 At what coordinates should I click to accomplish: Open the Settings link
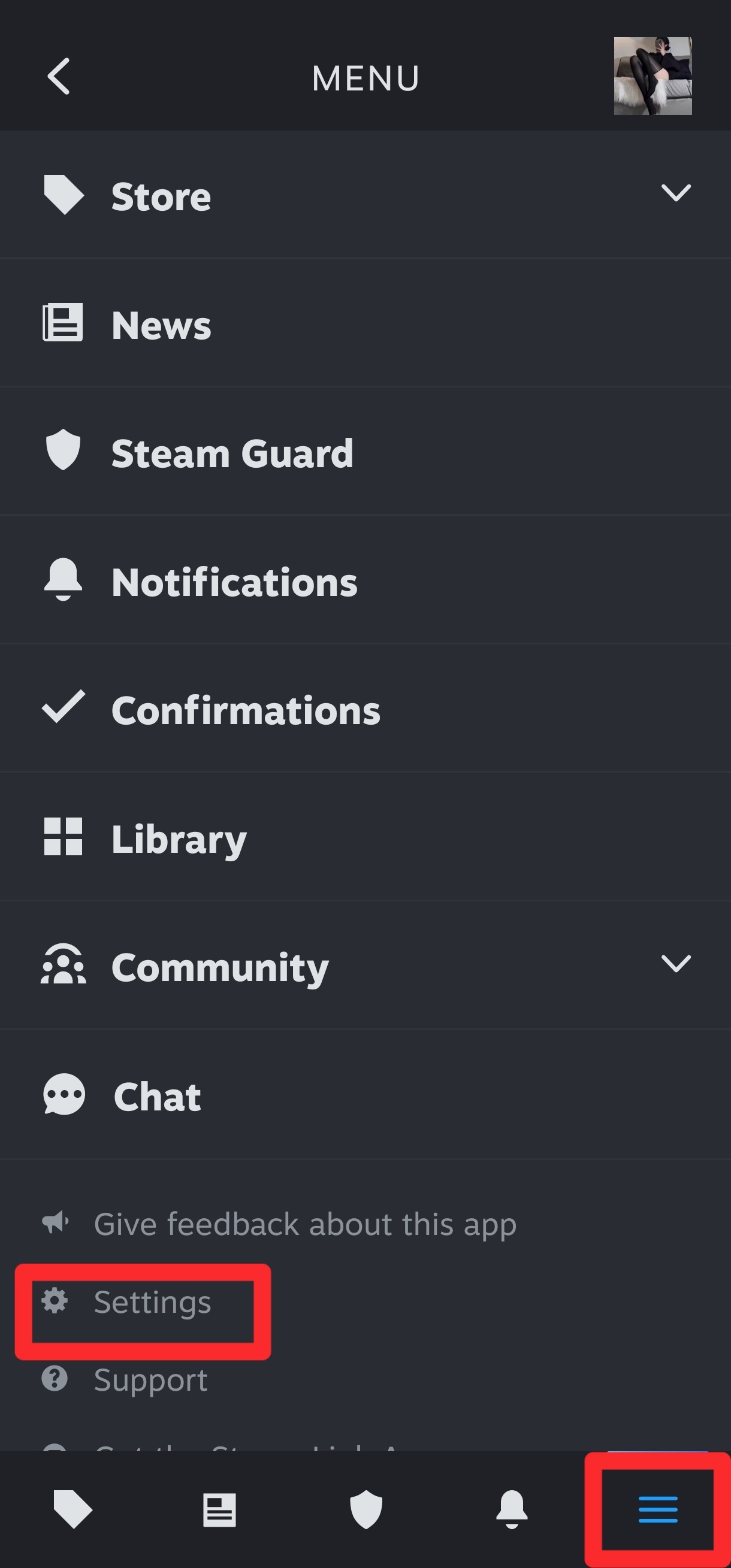[x=152, y=1303]
